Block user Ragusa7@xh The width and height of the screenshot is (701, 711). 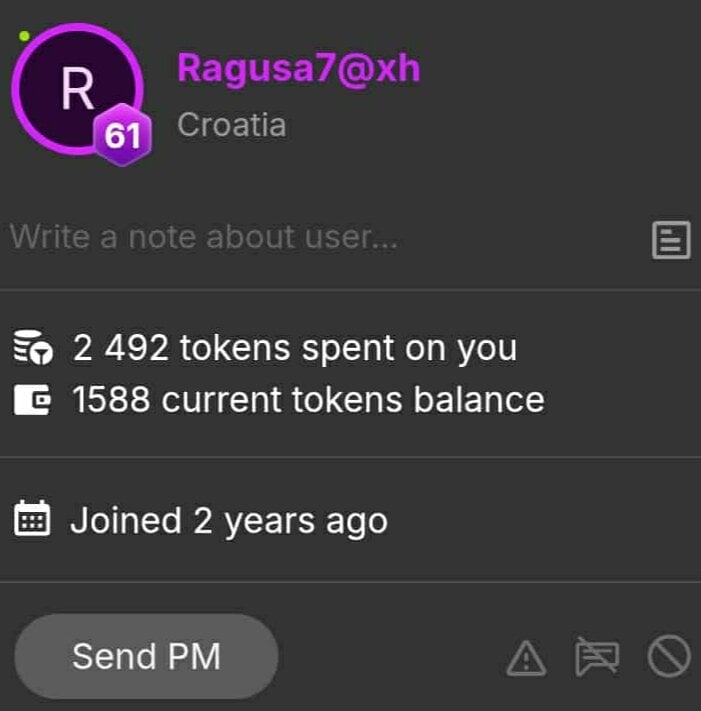(669, 657)
